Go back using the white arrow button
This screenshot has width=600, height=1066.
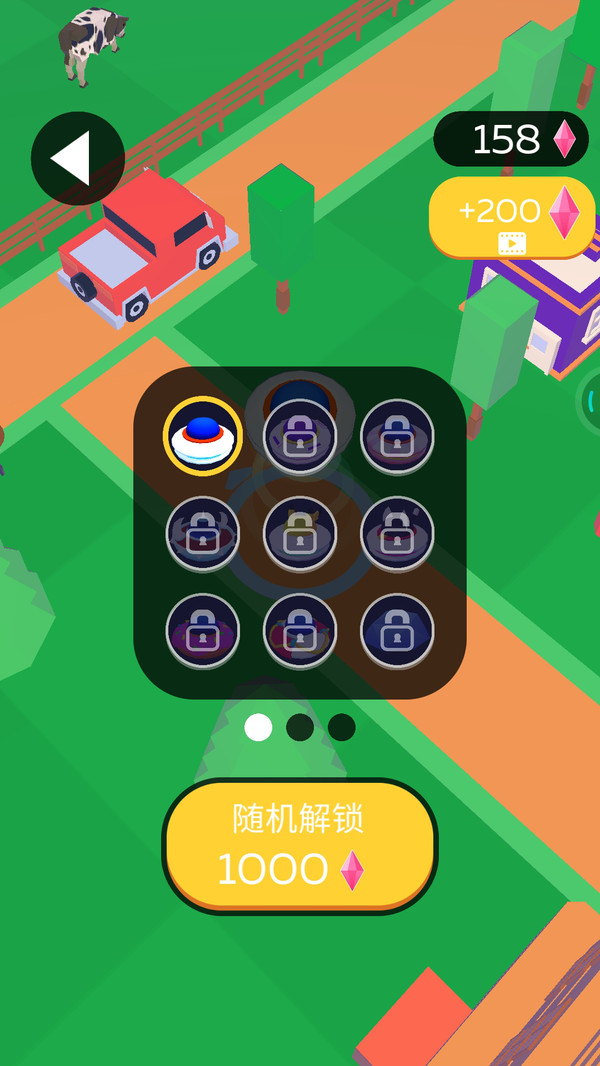pos(77,158)
